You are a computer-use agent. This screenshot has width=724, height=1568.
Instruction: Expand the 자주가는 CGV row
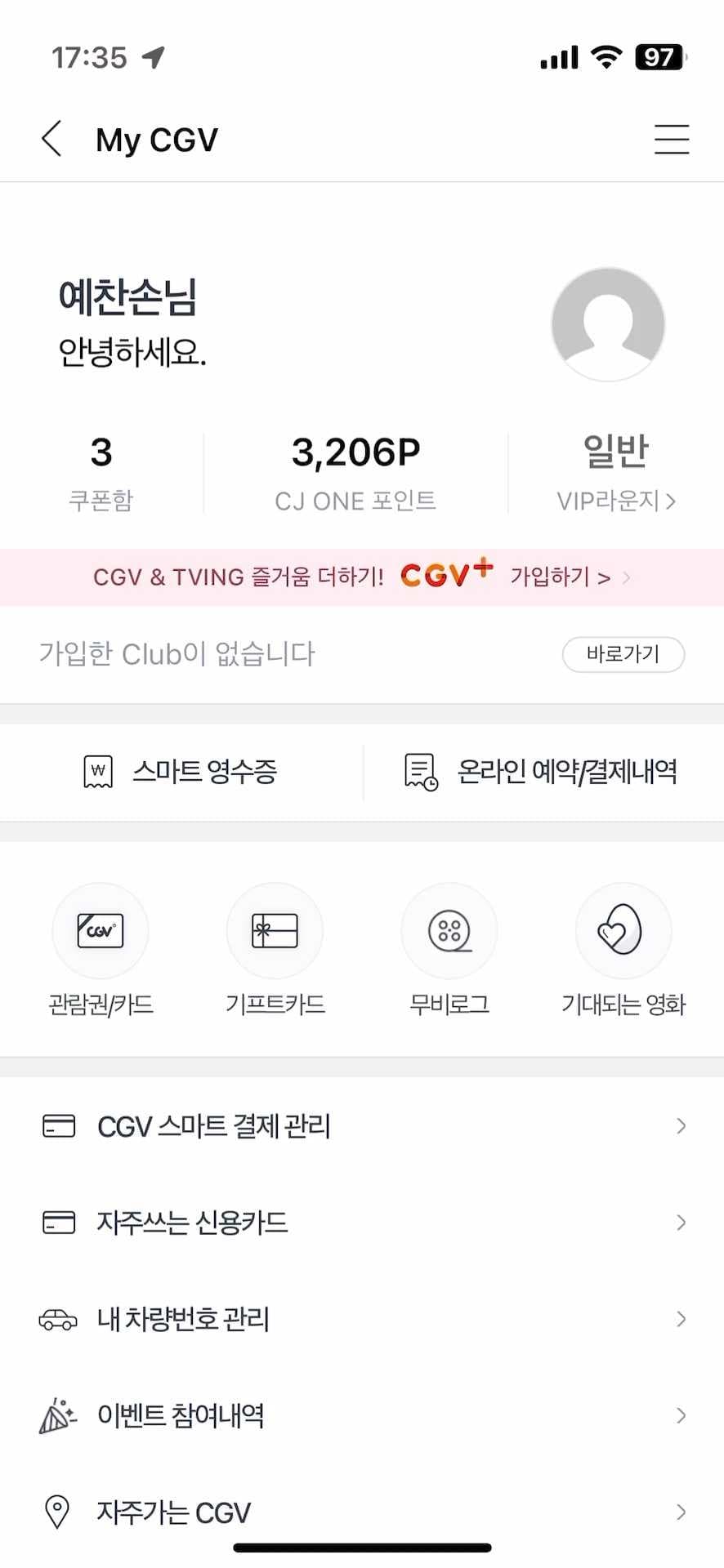(362, 1512)
